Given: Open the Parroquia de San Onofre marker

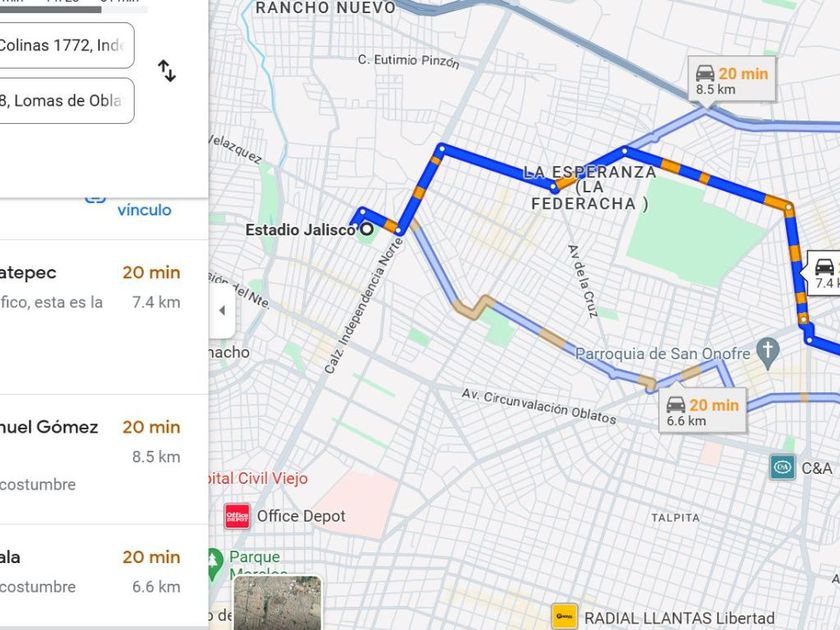Looking at the screenshot, I should point(768,352).
